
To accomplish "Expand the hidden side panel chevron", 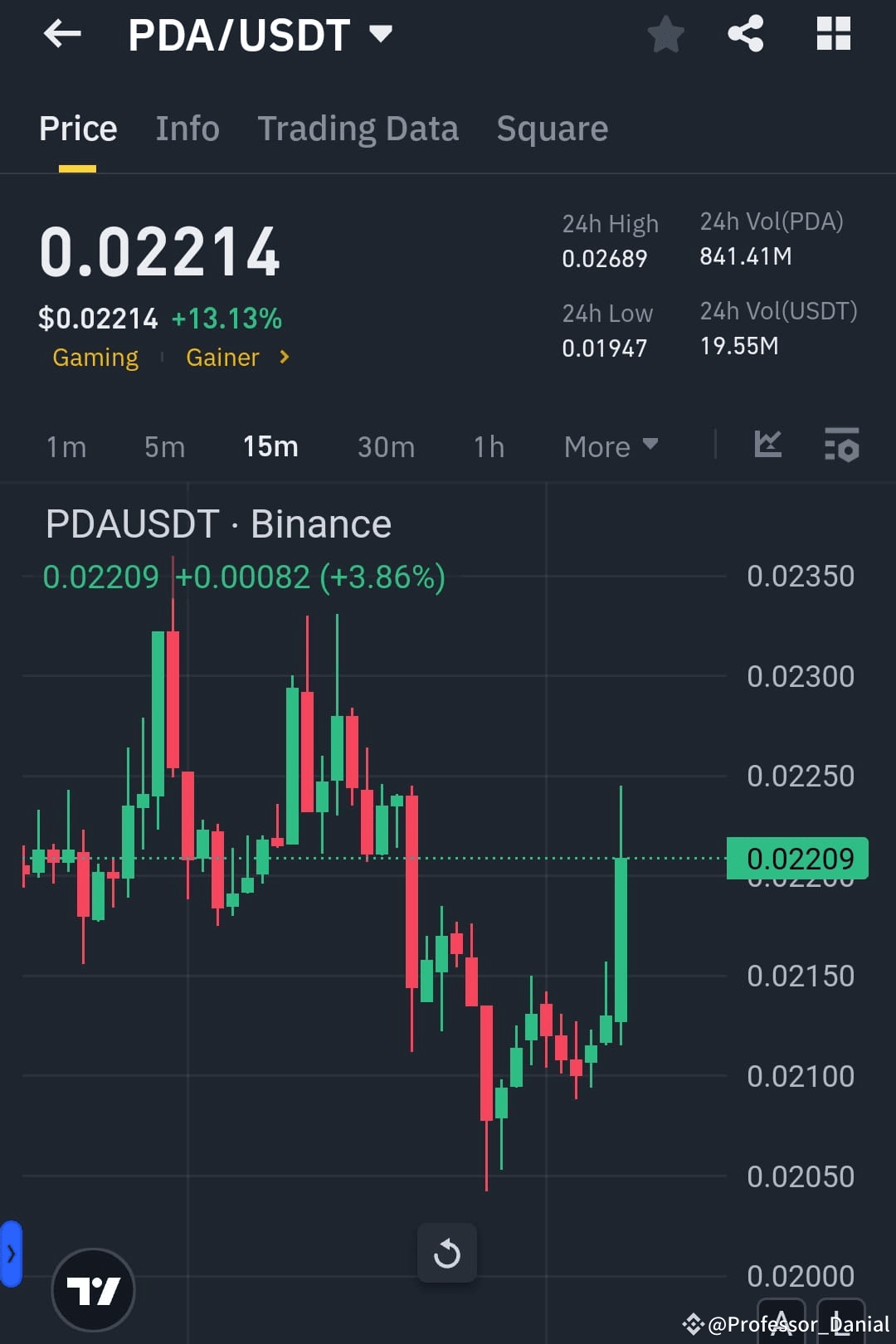I will pos(11,1253).
